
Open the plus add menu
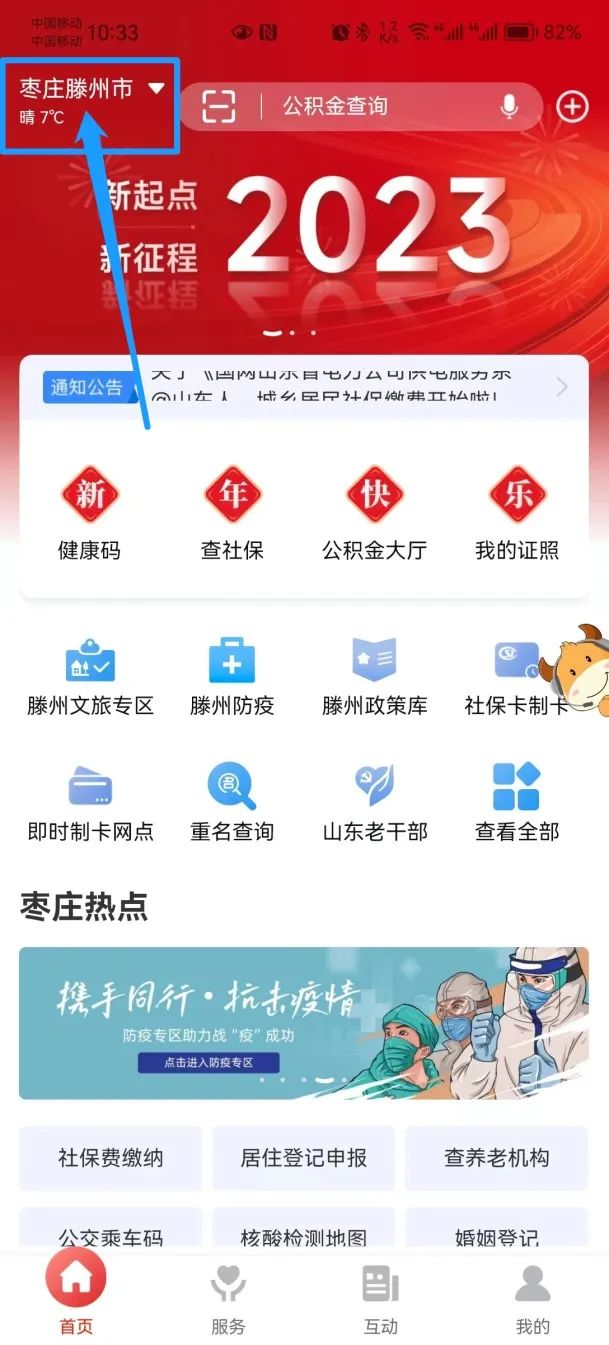[572, 107]
